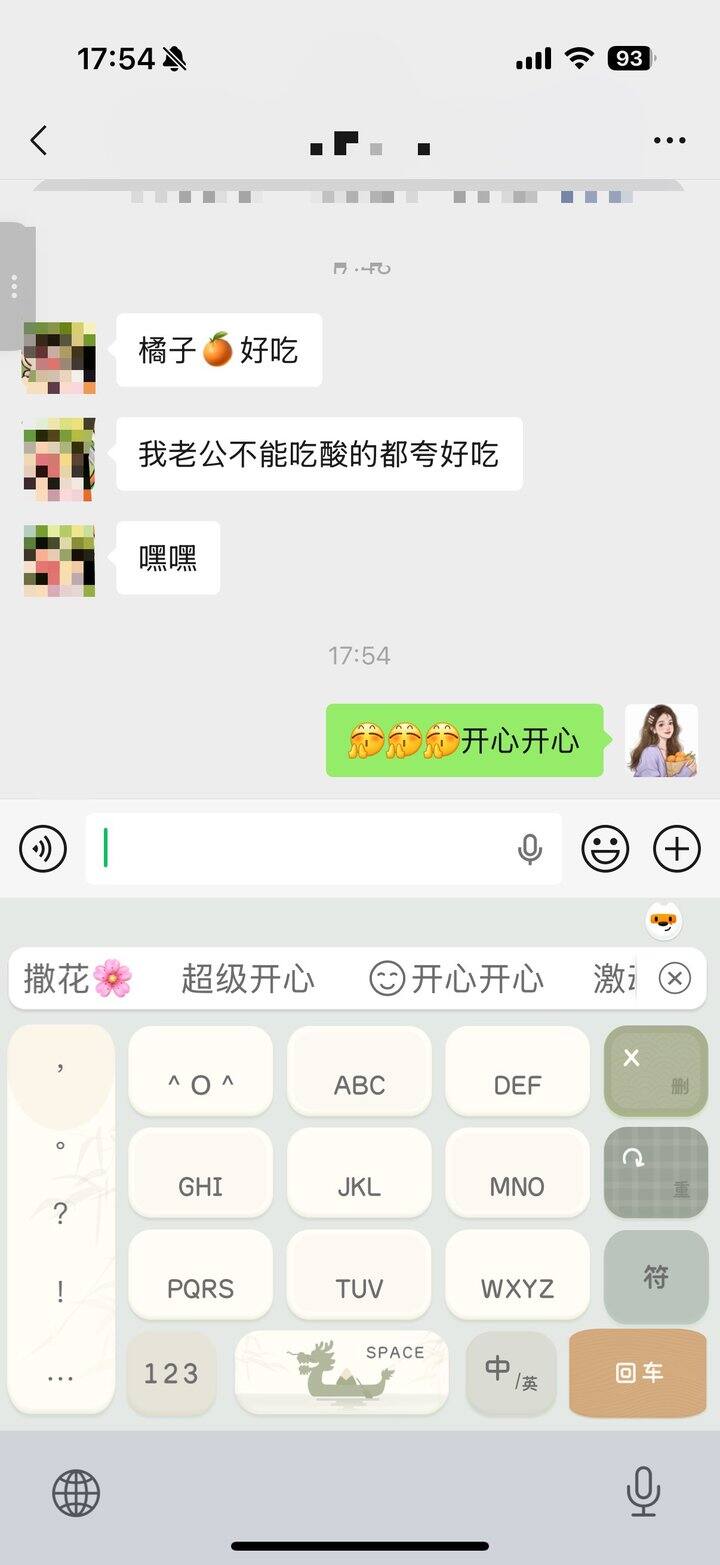The height and width of the screenshot is (1565, 720).
Task: Tap the microphone icon inside the text field
Action: (530, 850)
